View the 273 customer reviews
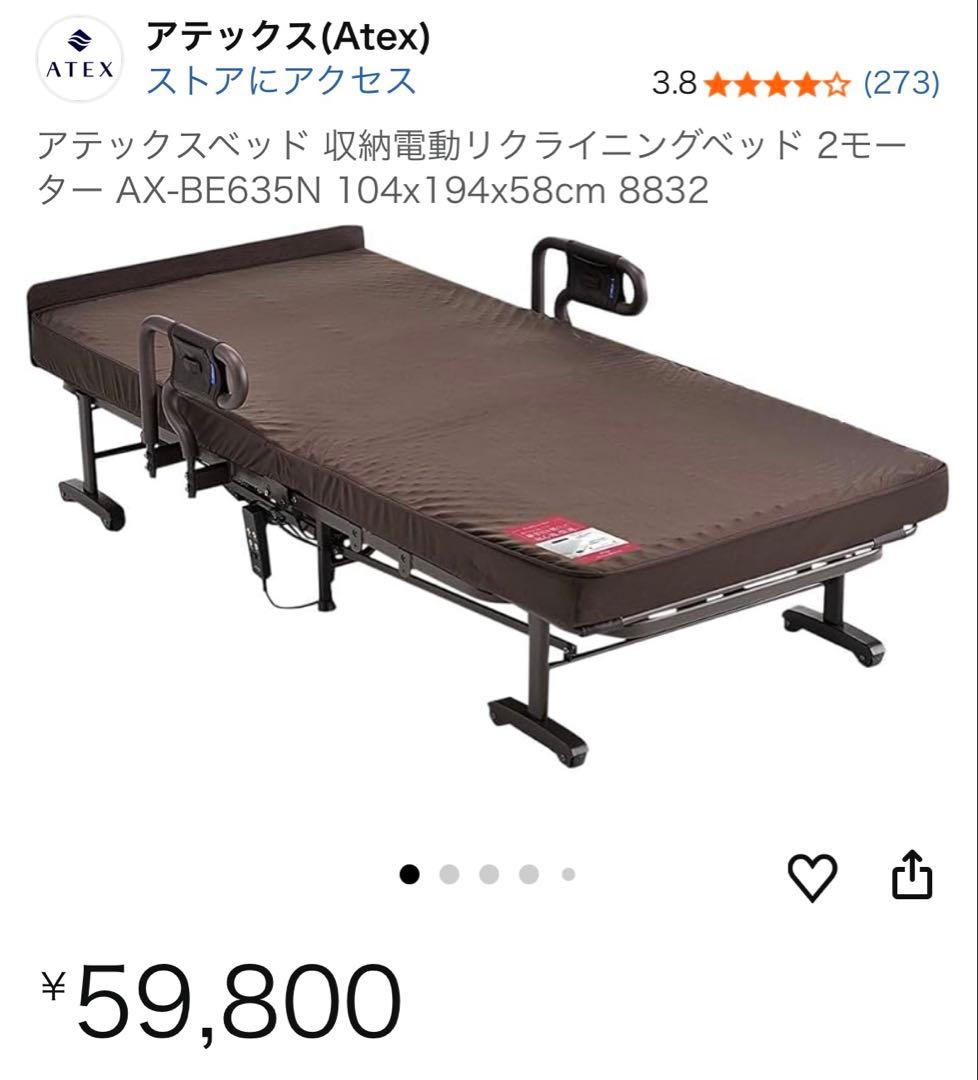 pyautogui.click(x=900, y=83)
